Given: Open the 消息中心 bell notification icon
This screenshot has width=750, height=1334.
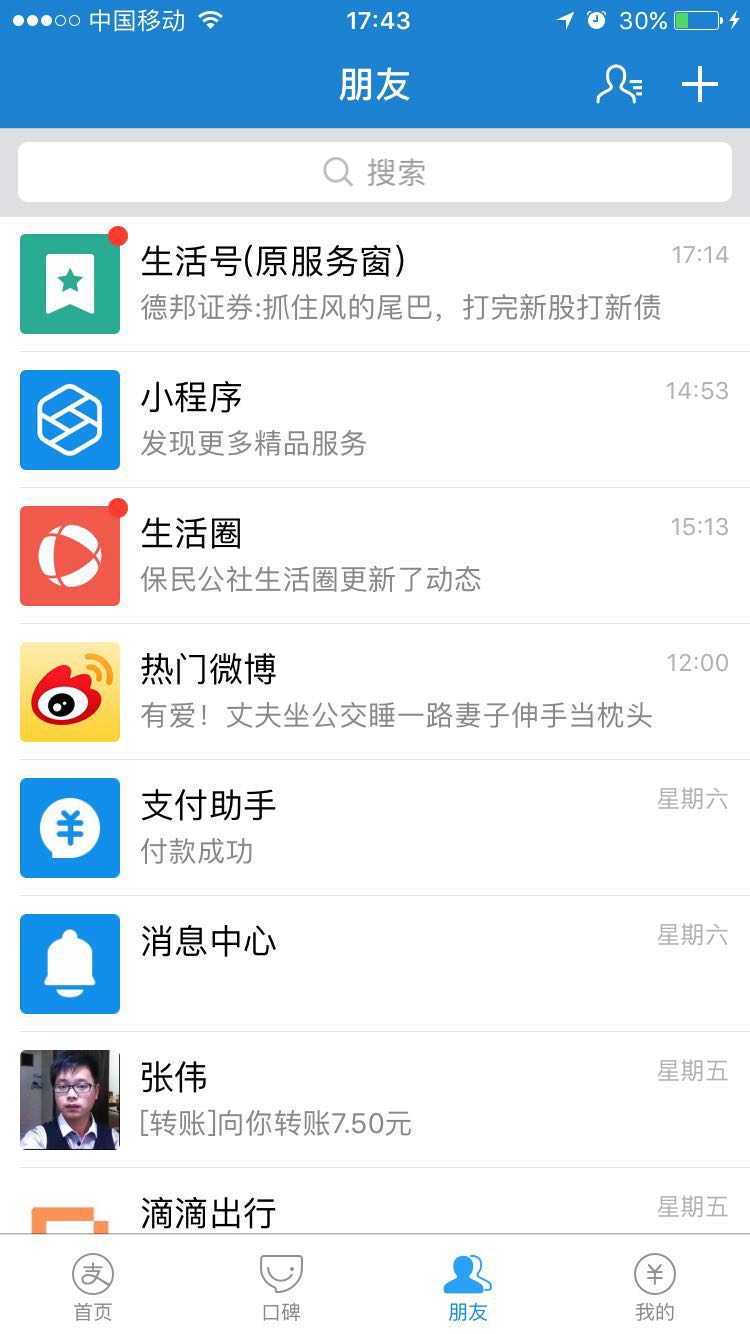Looking at the screenshot, I should 70,963.
